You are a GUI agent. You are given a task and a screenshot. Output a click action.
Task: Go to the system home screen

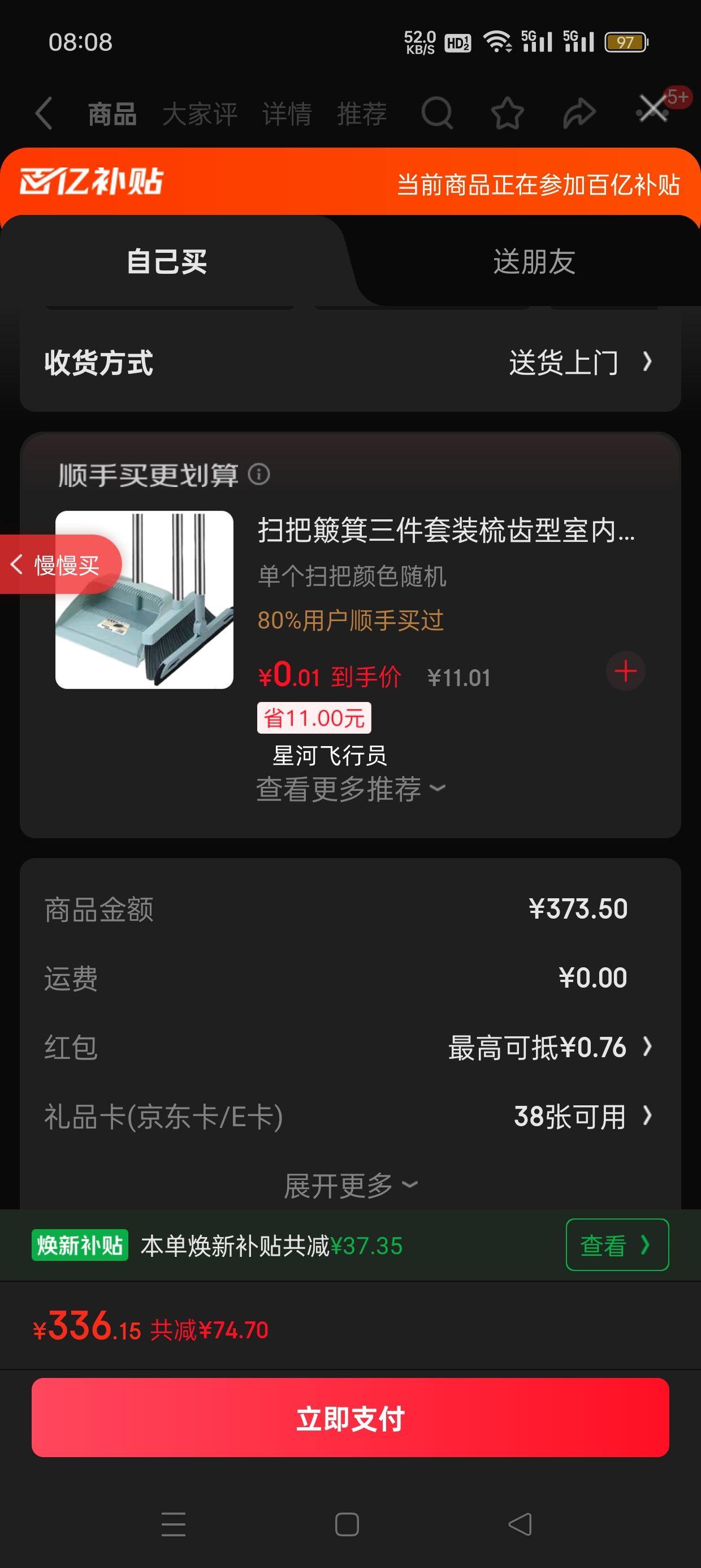click(347, 1524)
